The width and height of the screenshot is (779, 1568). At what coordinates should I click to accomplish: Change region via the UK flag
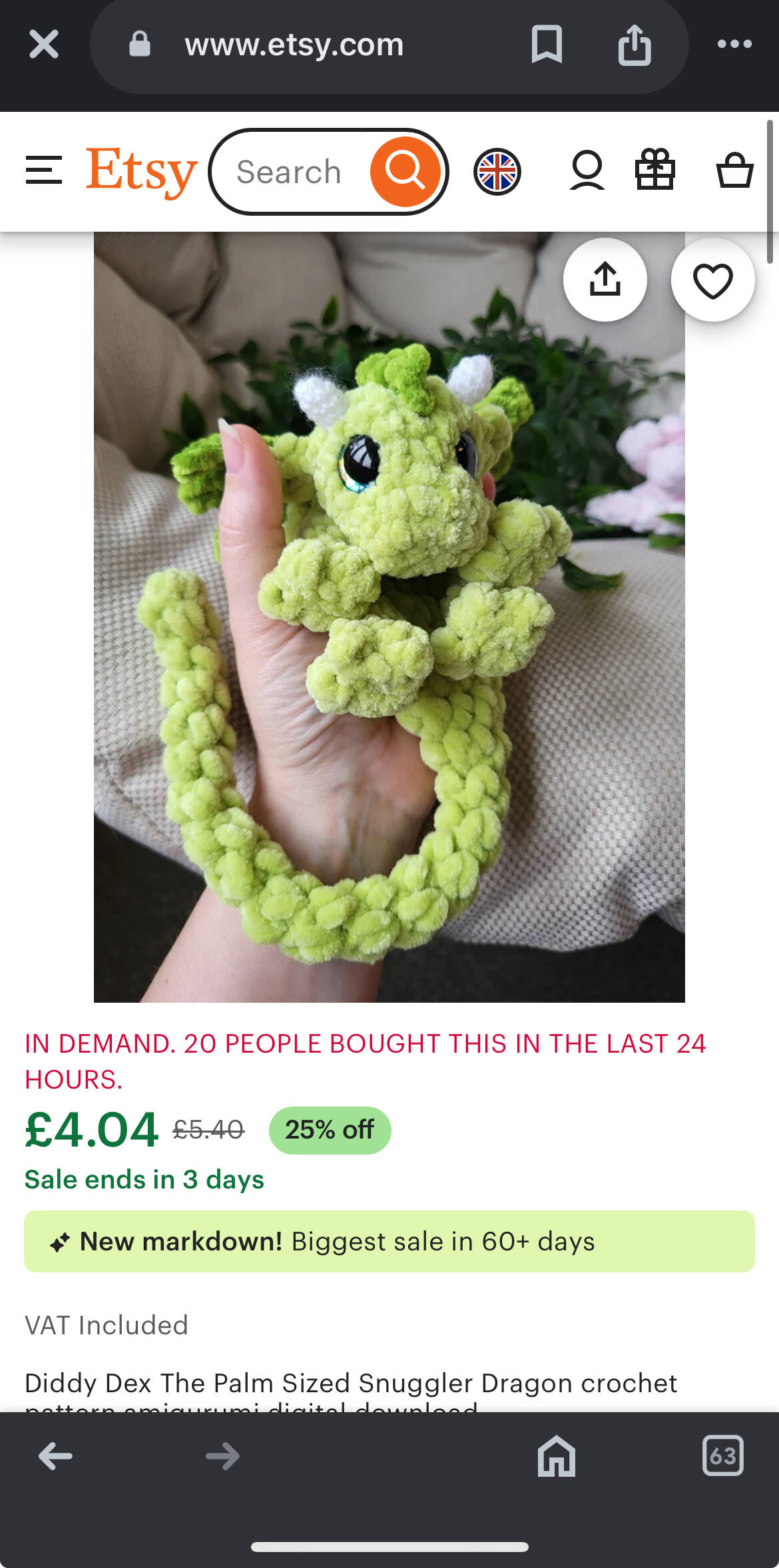pos(497,172)
